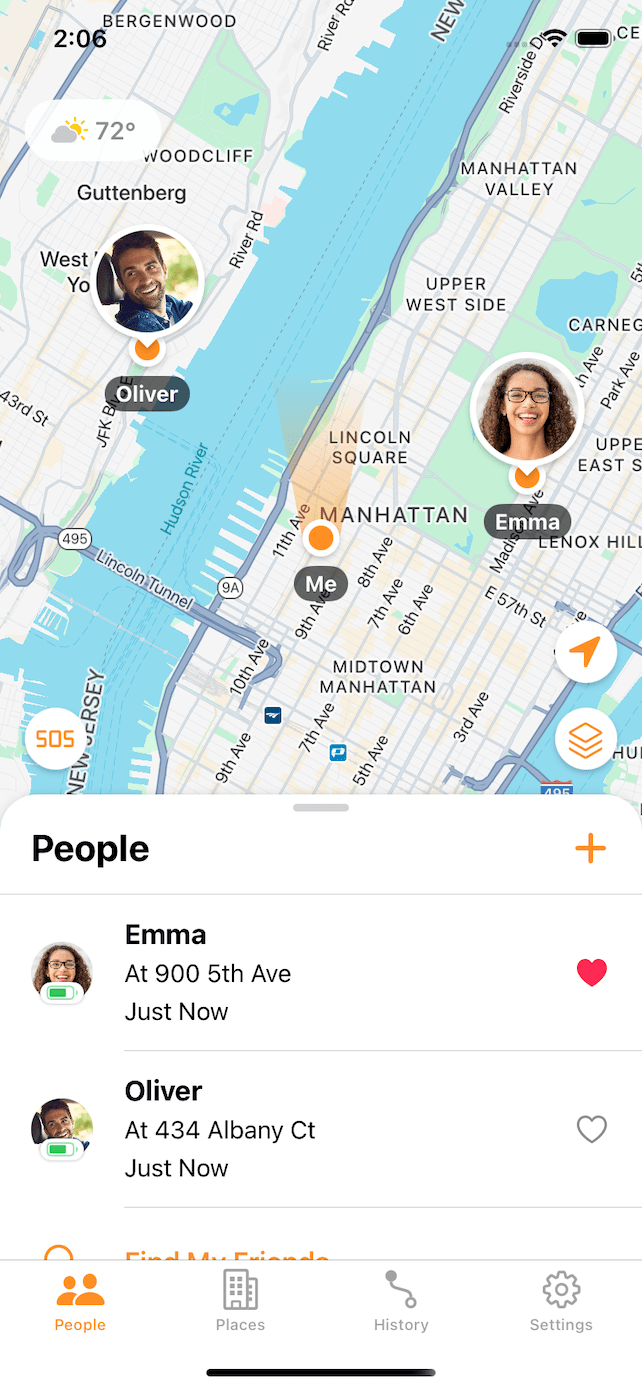Mark Oliver as favorite

coord(592,1129)
